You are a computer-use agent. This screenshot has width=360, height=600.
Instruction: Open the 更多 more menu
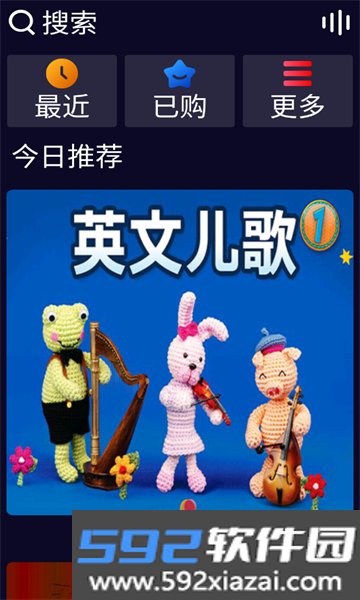tap(298, 91)
